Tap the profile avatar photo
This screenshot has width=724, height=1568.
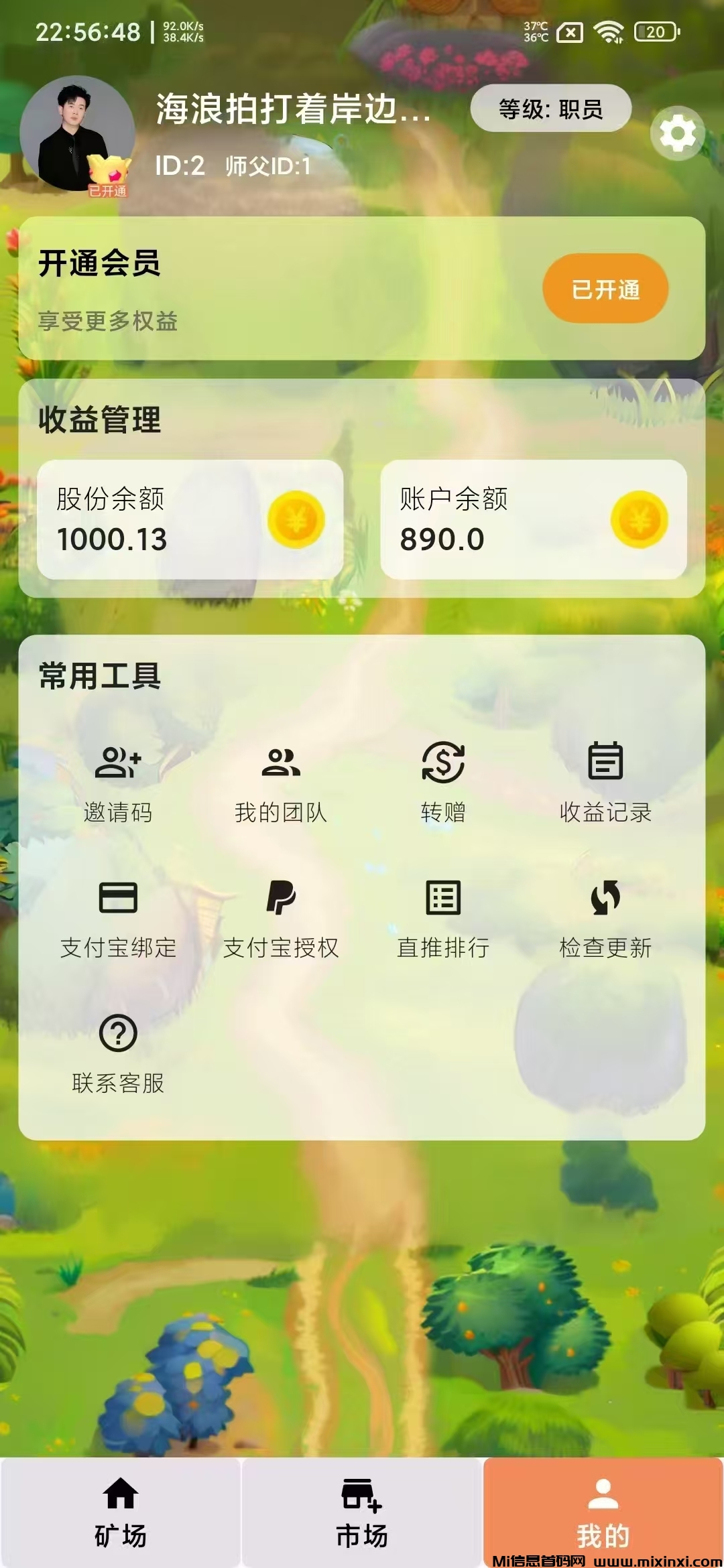pos(76,133)
